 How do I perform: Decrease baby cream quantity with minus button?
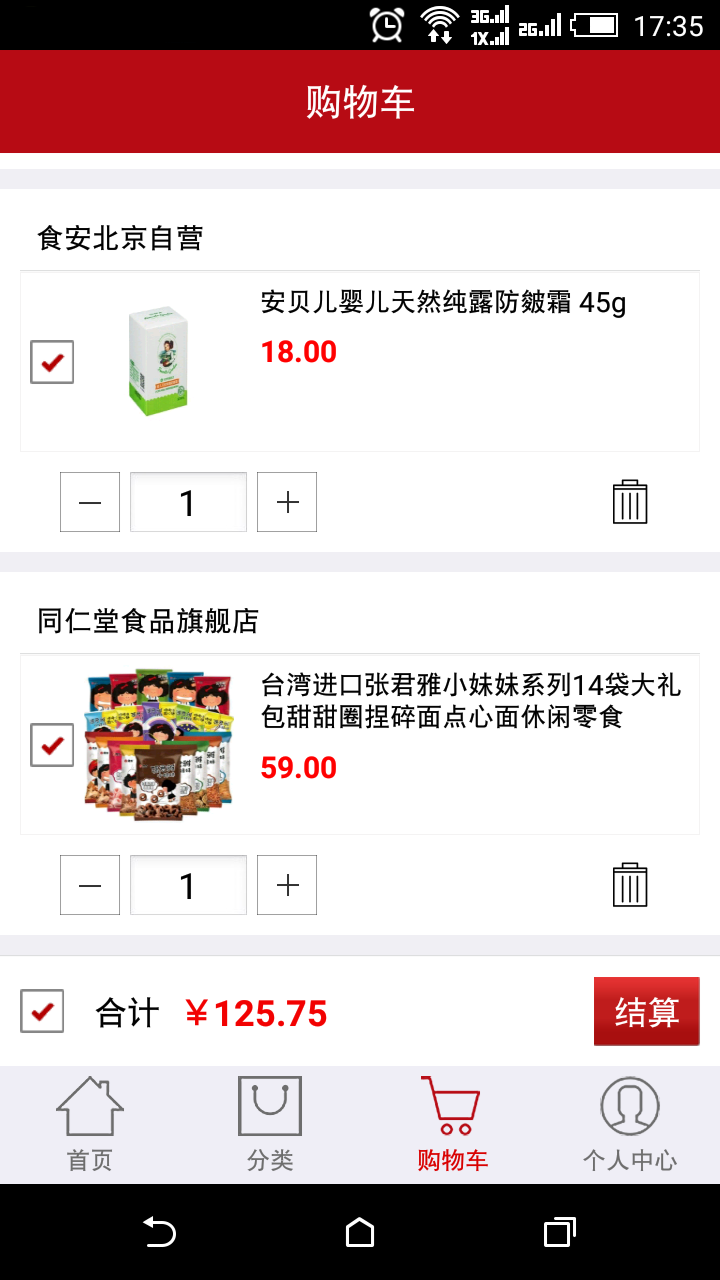tap(89, 502)
